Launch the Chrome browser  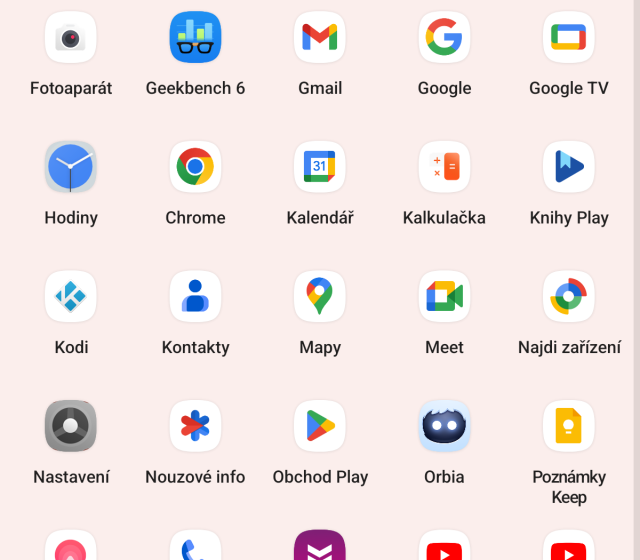pos(195,167)
